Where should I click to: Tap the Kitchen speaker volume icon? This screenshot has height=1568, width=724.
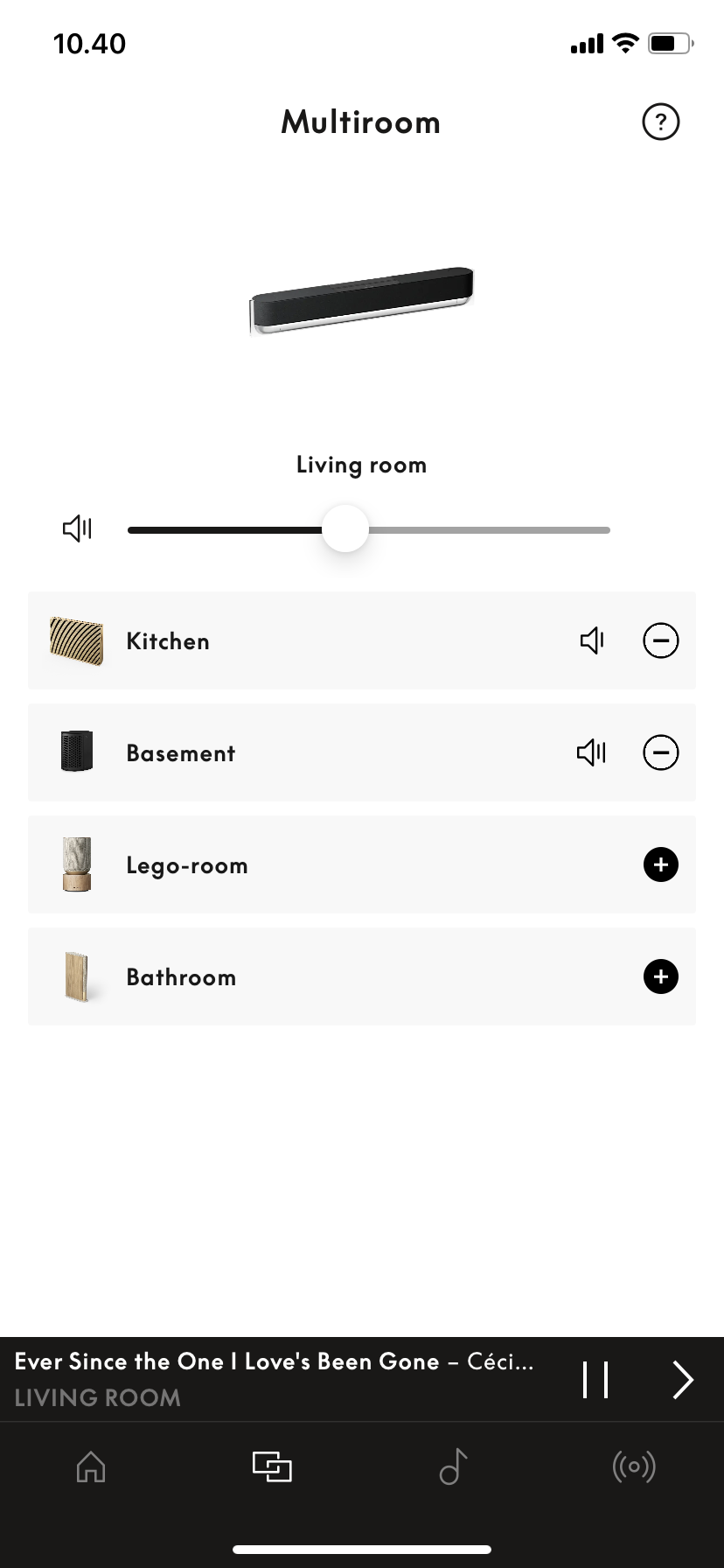(592, 640)
